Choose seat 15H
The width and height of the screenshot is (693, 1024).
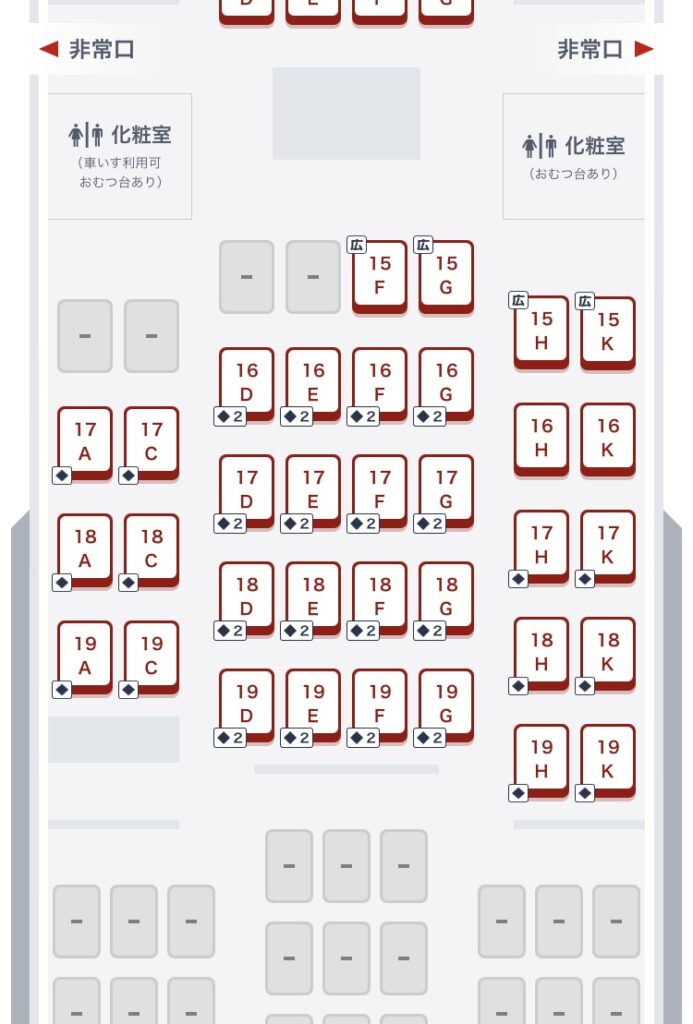[x=541, y=332]
